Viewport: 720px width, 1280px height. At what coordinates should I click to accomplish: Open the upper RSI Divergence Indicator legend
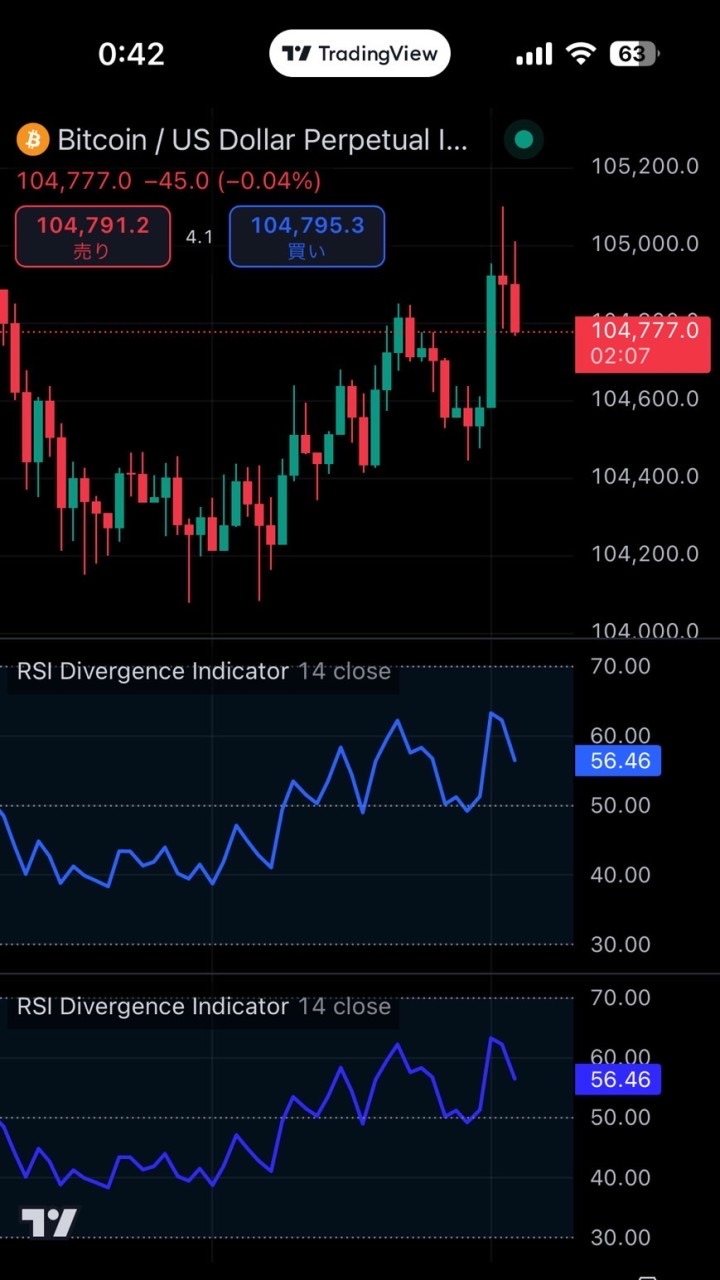pyautogui.click(x=204, y=671)
